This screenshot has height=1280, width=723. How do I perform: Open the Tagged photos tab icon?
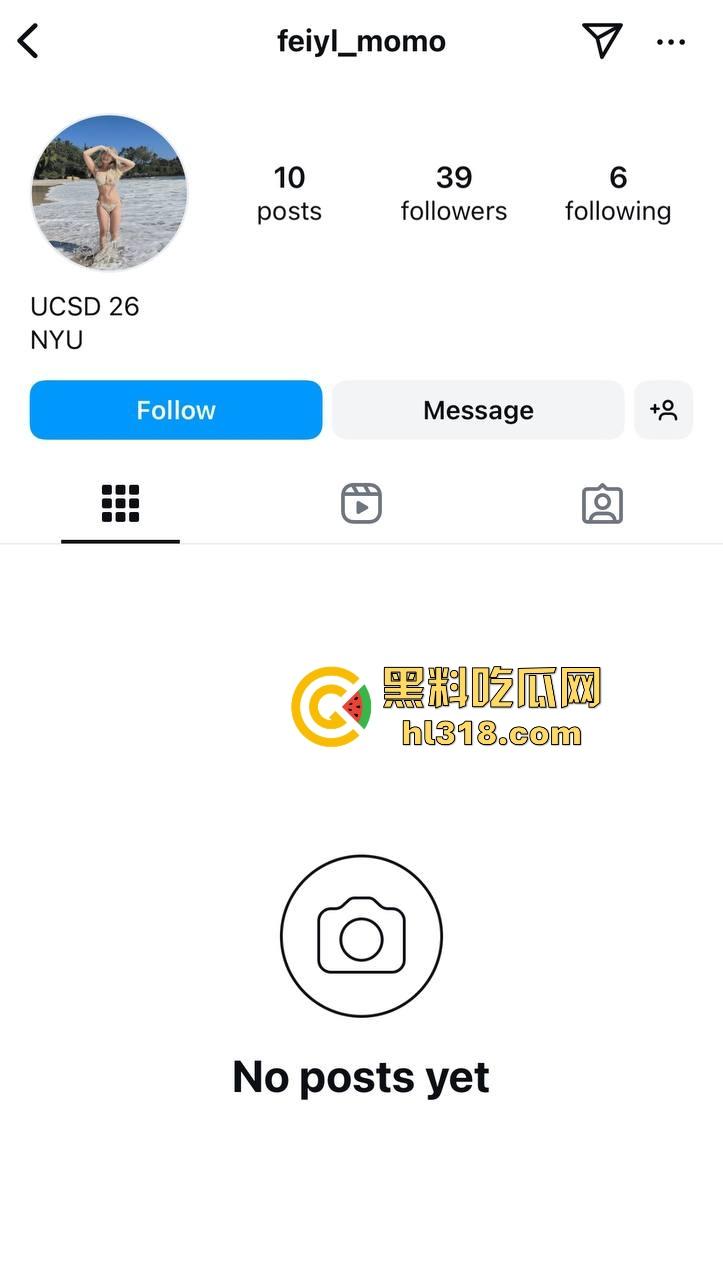pyautogui.click(x=602, y=503)
